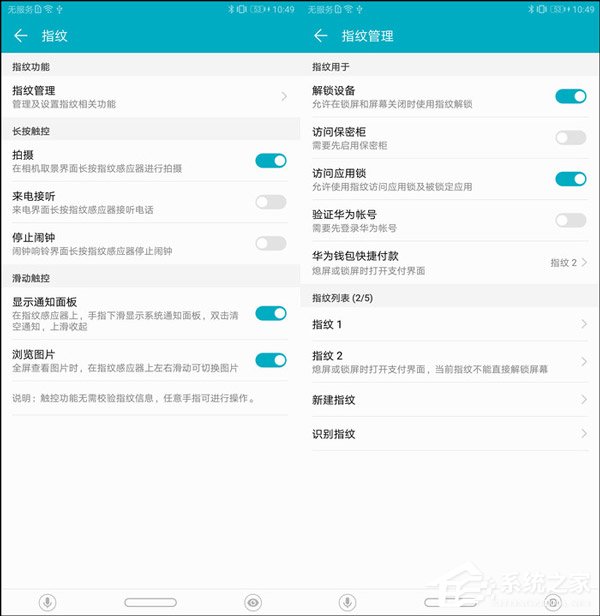Enable the 停止闹钟 switch
Viewport: 600px width, 616px height.
(x=270, y=243)
